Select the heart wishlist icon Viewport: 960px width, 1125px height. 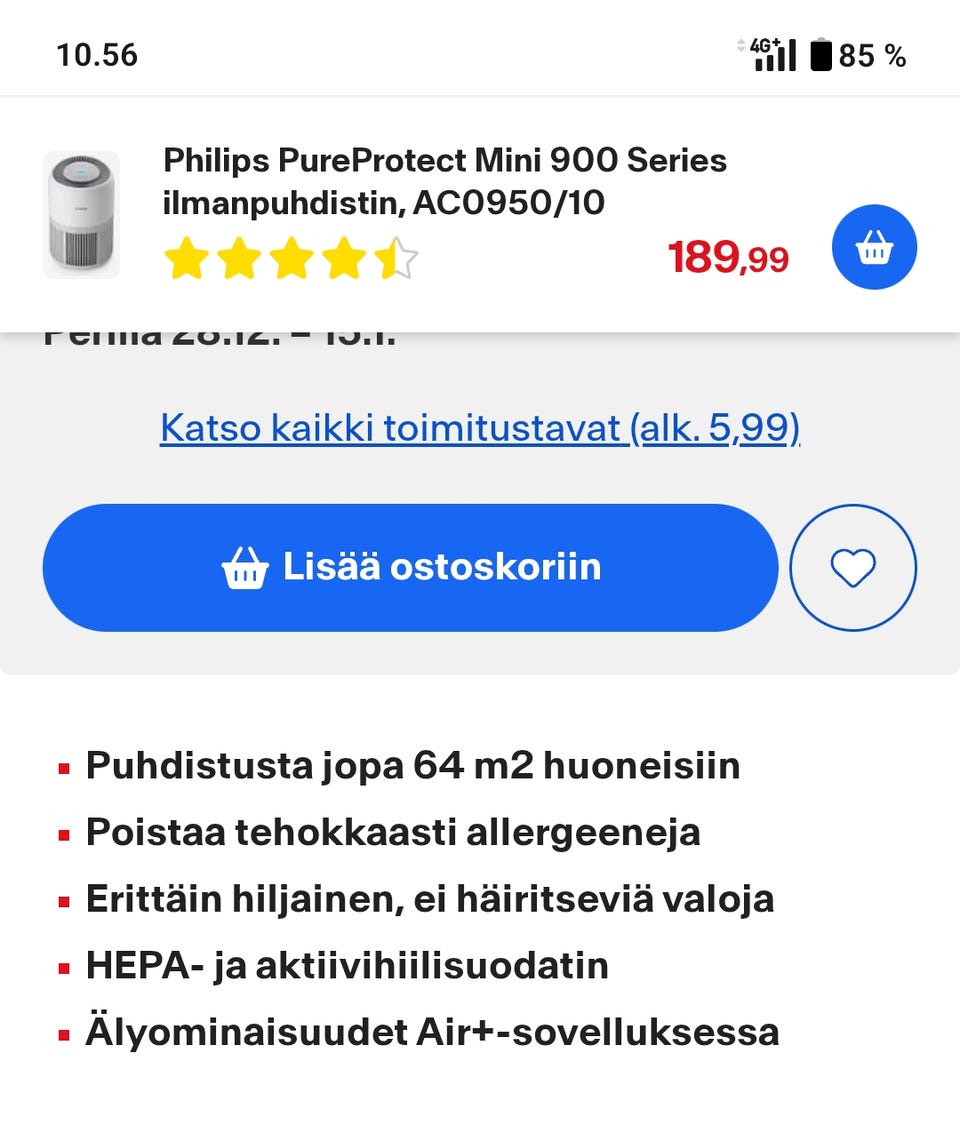click(x=853, y=567)
